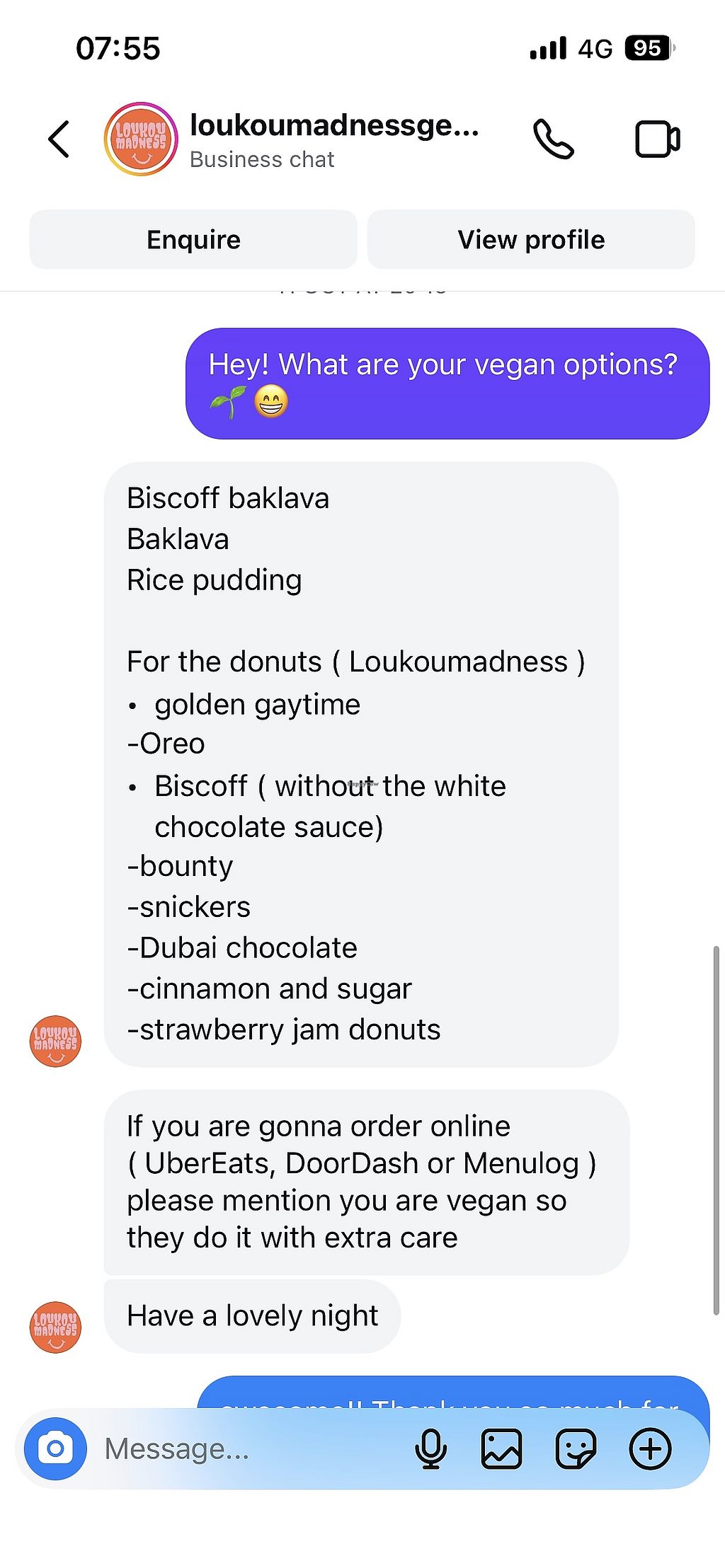Start a video call with loukoumadness
This screenshot has width=725, height=1568.
tap(657, 139)
